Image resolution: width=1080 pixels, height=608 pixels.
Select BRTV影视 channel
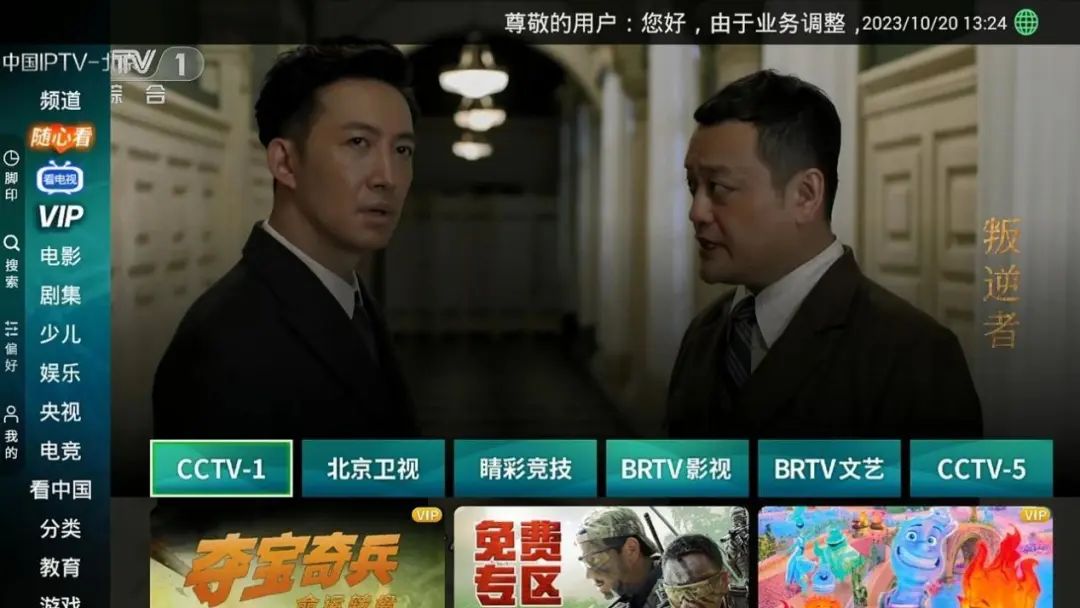677,468
